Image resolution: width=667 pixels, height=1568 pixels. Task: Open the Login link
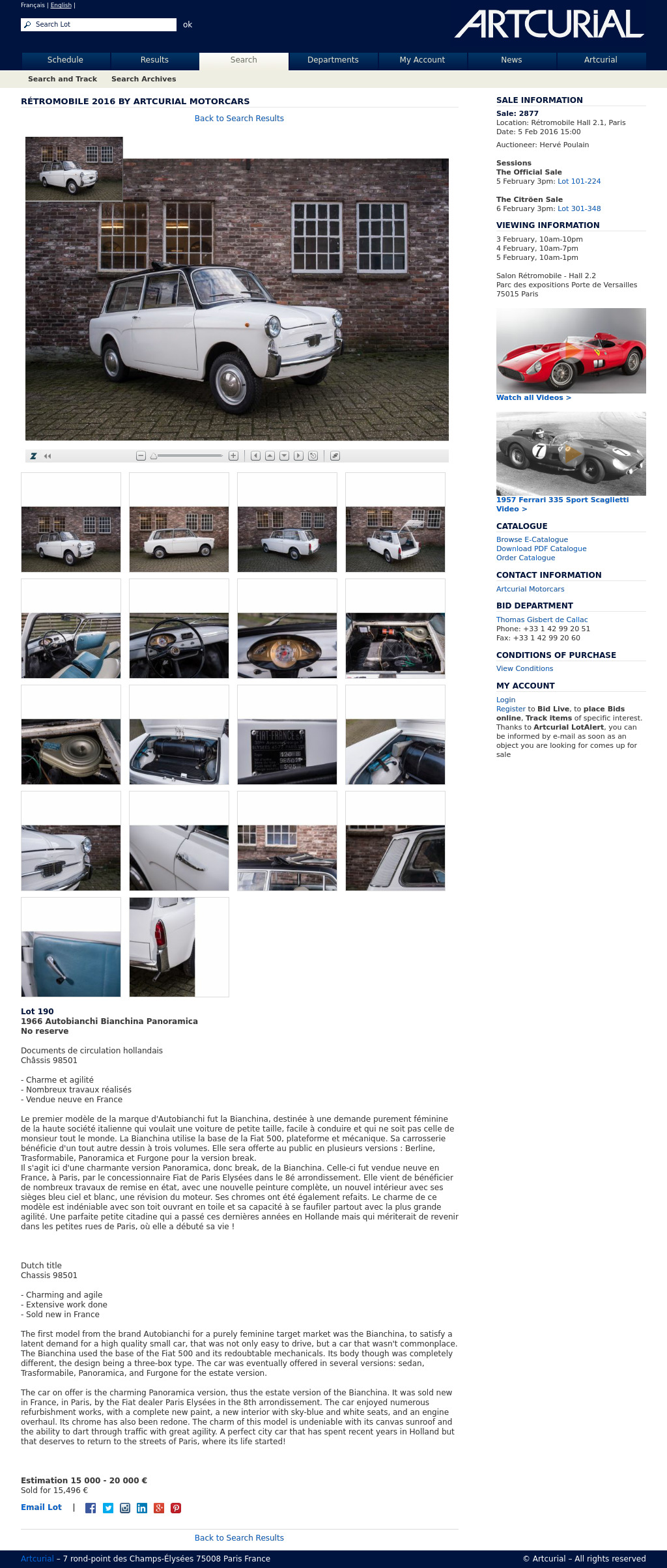pyautogui.click(x=505, y=700)
